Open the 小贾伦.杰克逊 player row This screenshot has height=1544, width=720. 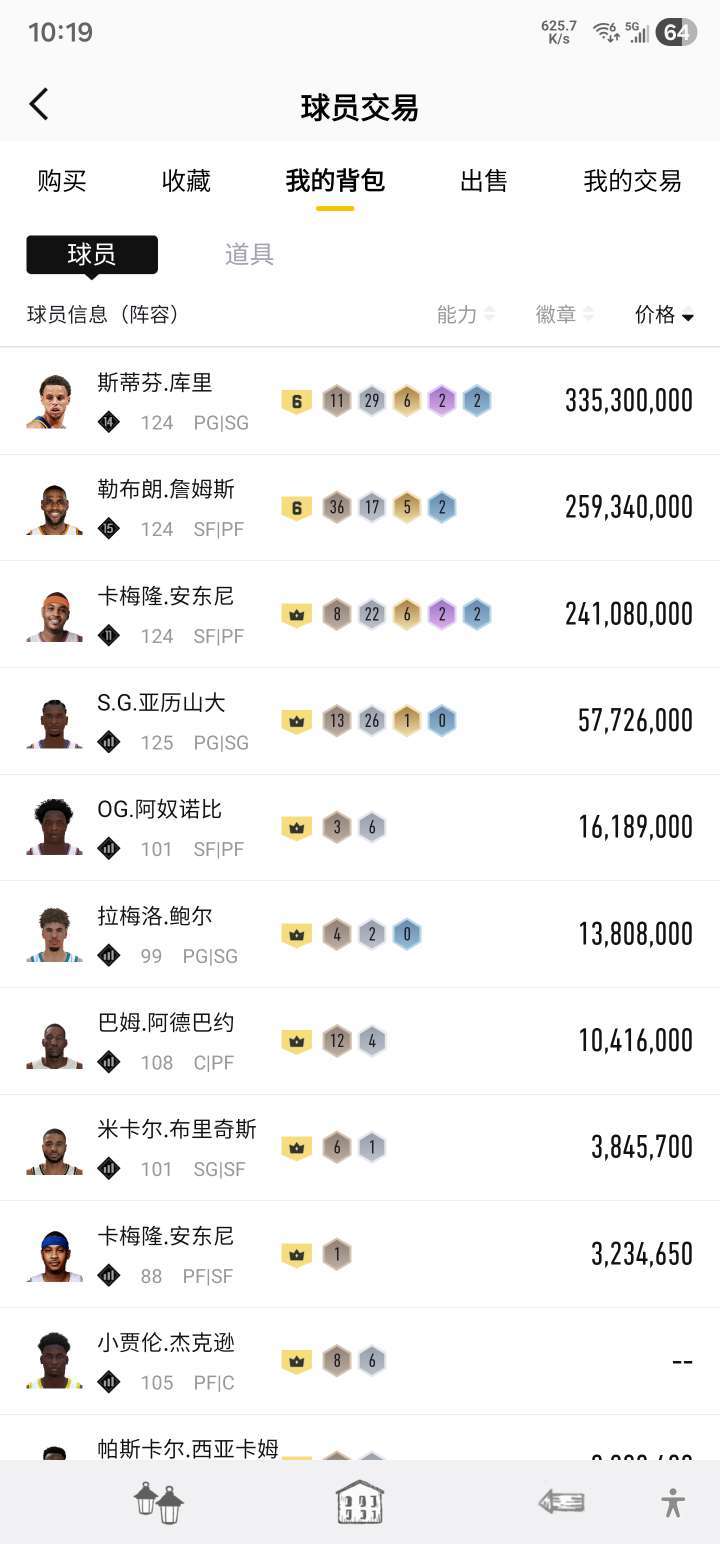[x=360, y=1361]
